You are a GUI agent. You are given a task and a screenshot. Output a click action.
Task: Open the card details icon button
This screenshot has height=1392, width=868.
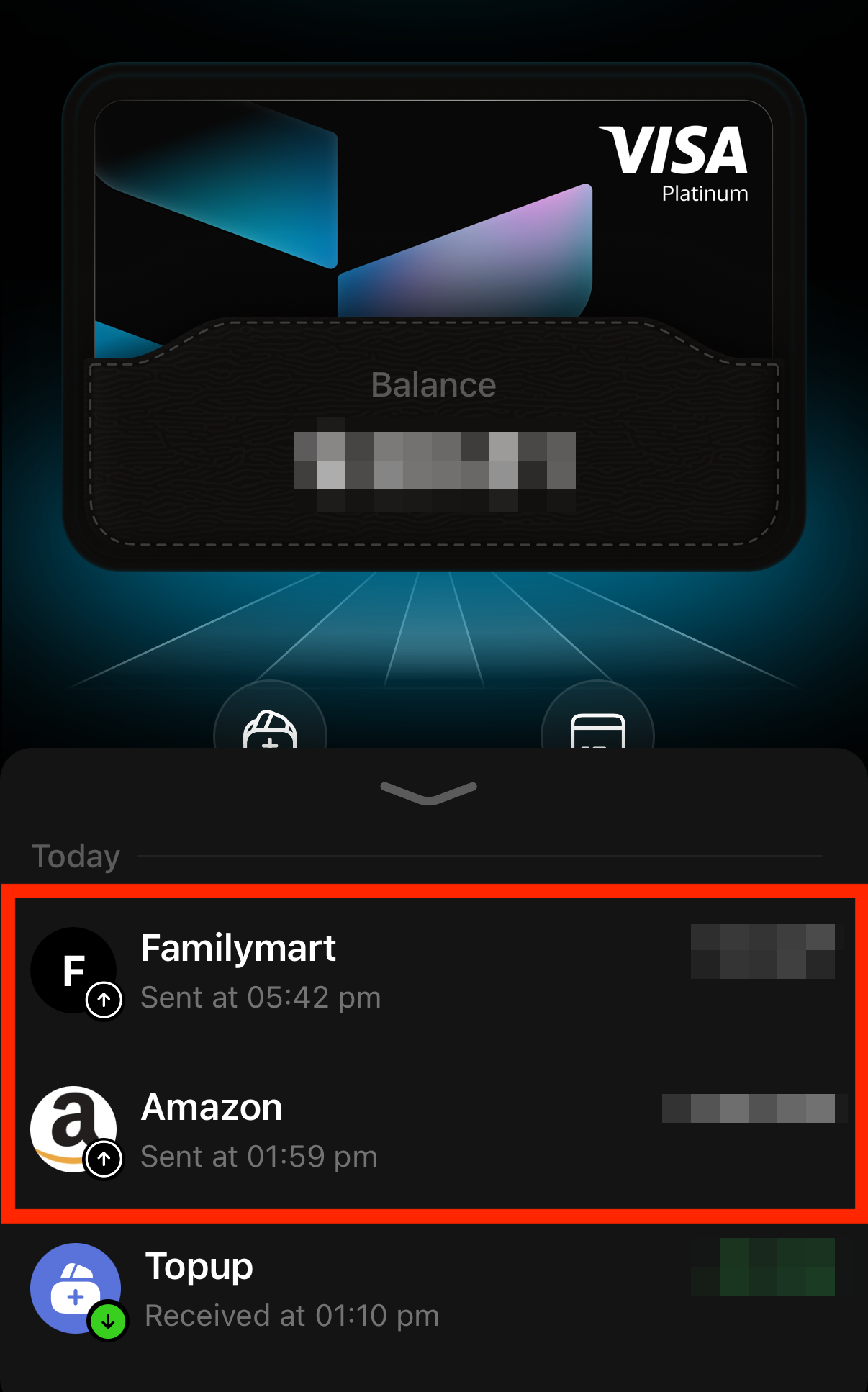(597, 715)
